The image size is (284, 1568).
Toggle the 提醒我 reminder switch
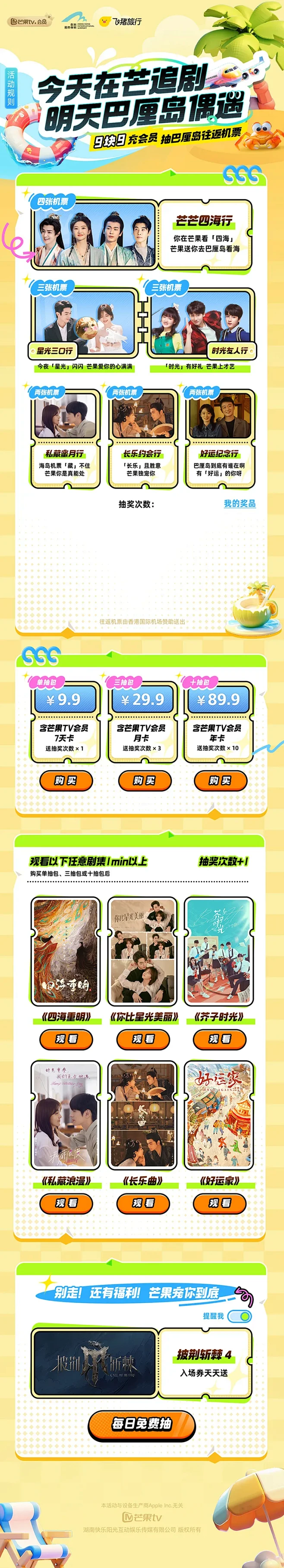tap(244, 1316)
